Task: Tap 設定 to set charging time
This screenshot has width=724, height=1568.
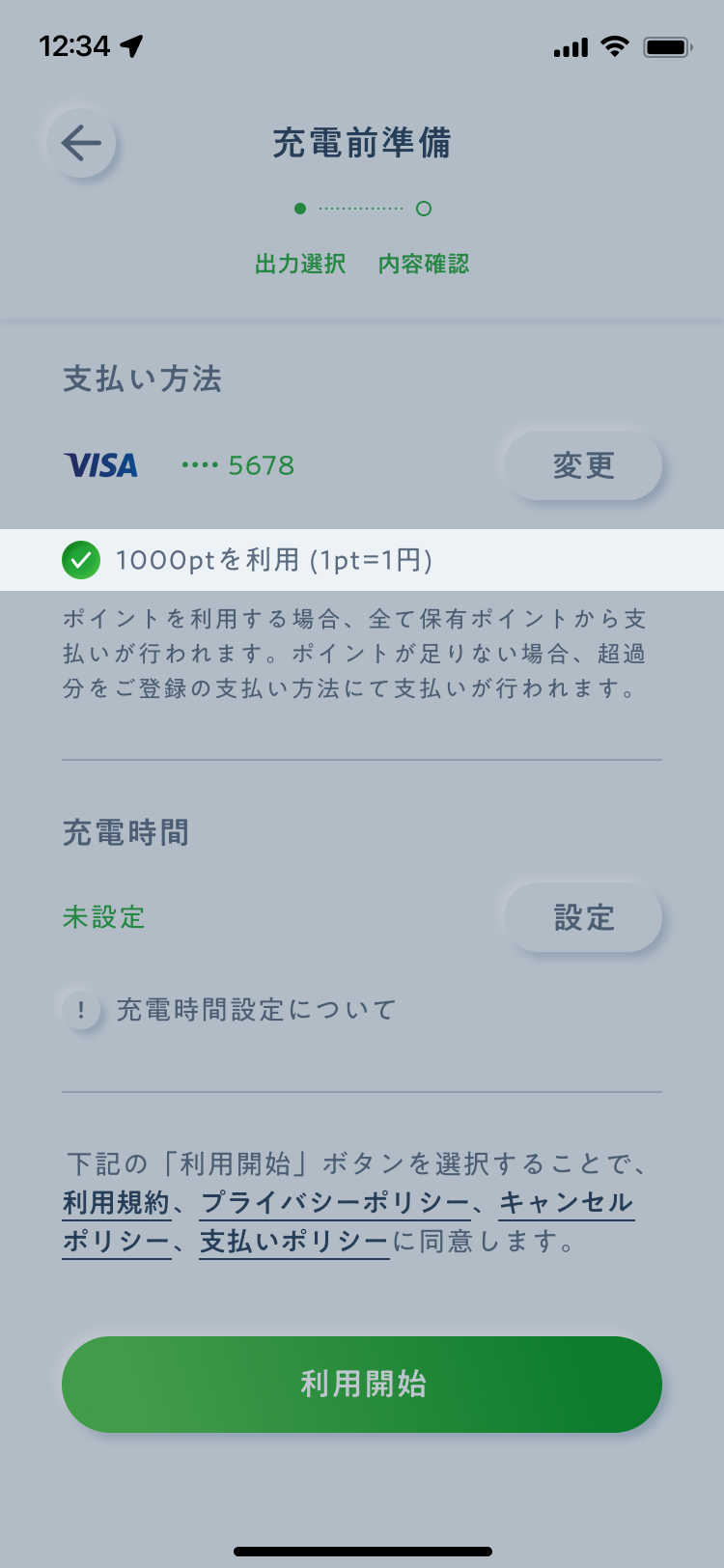Action: [x=583, y=917]
